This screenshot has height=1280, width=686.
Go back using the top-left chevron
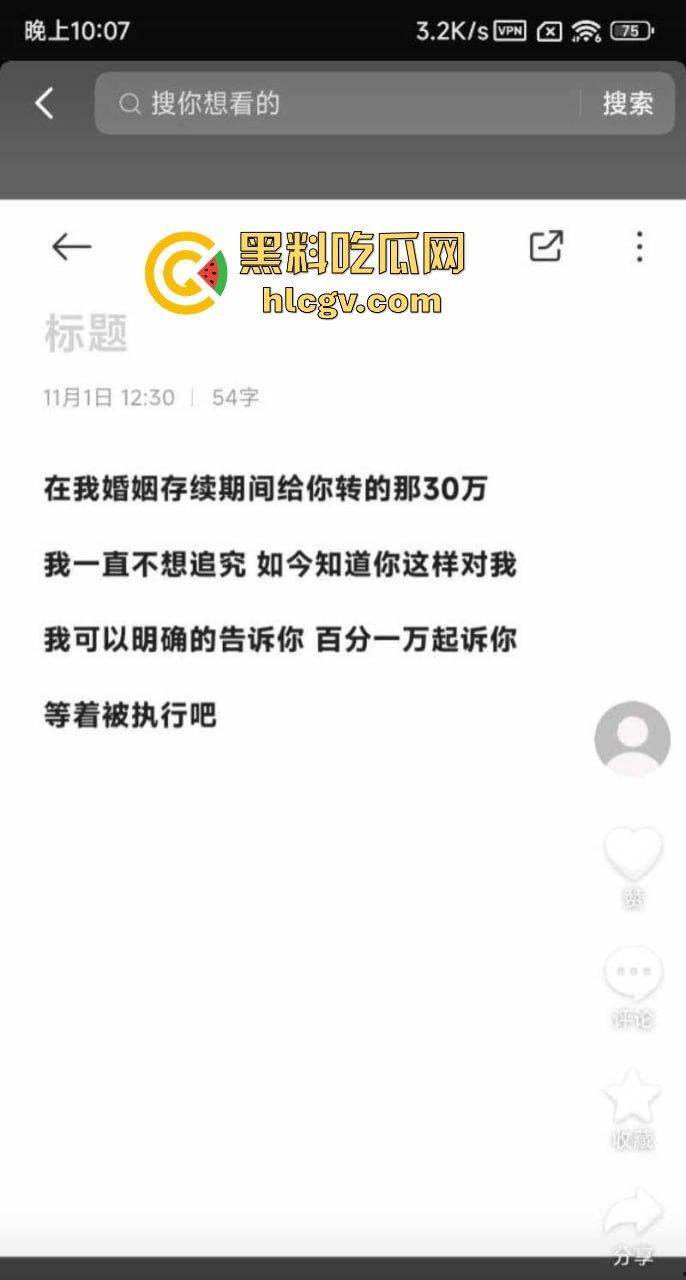click(44, 103)
